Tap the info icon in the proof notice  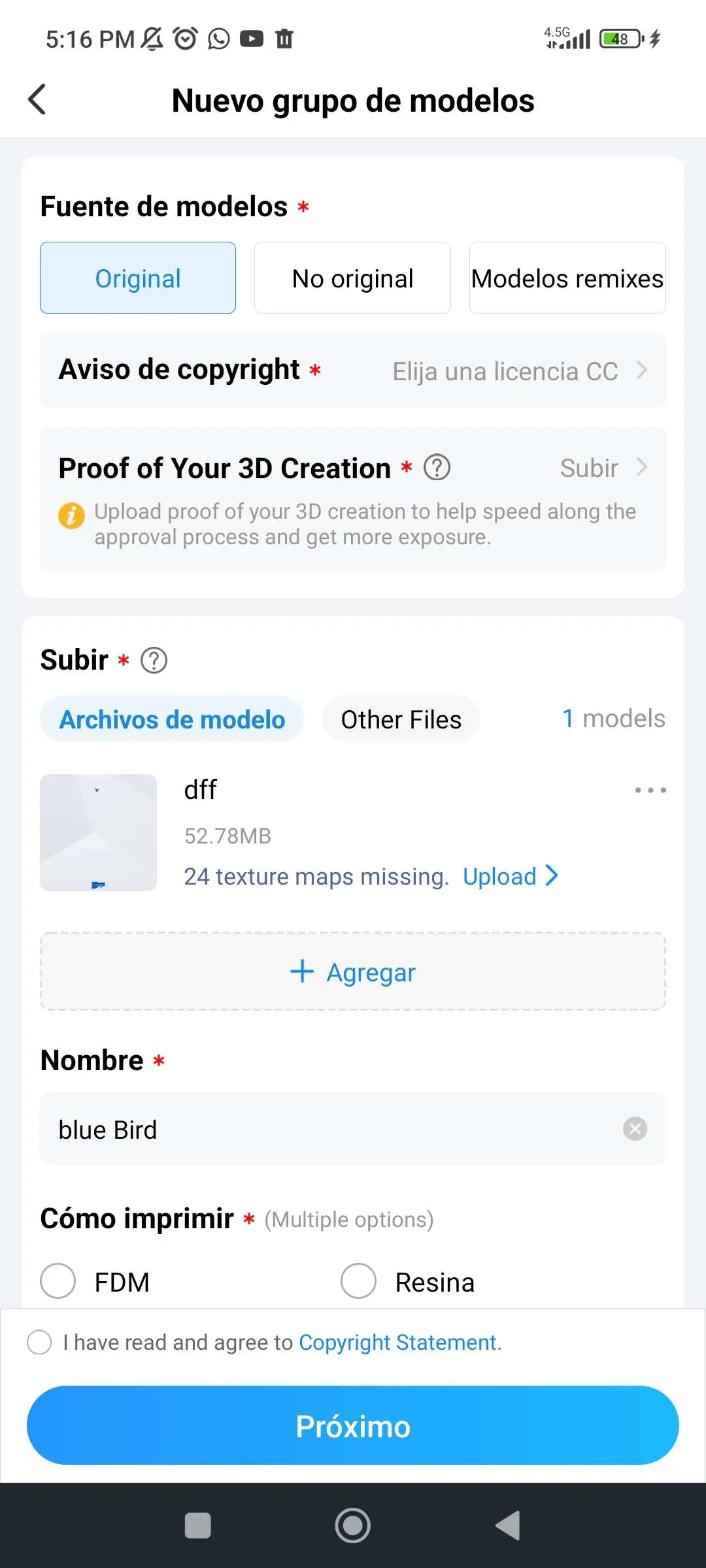point(73,515)
